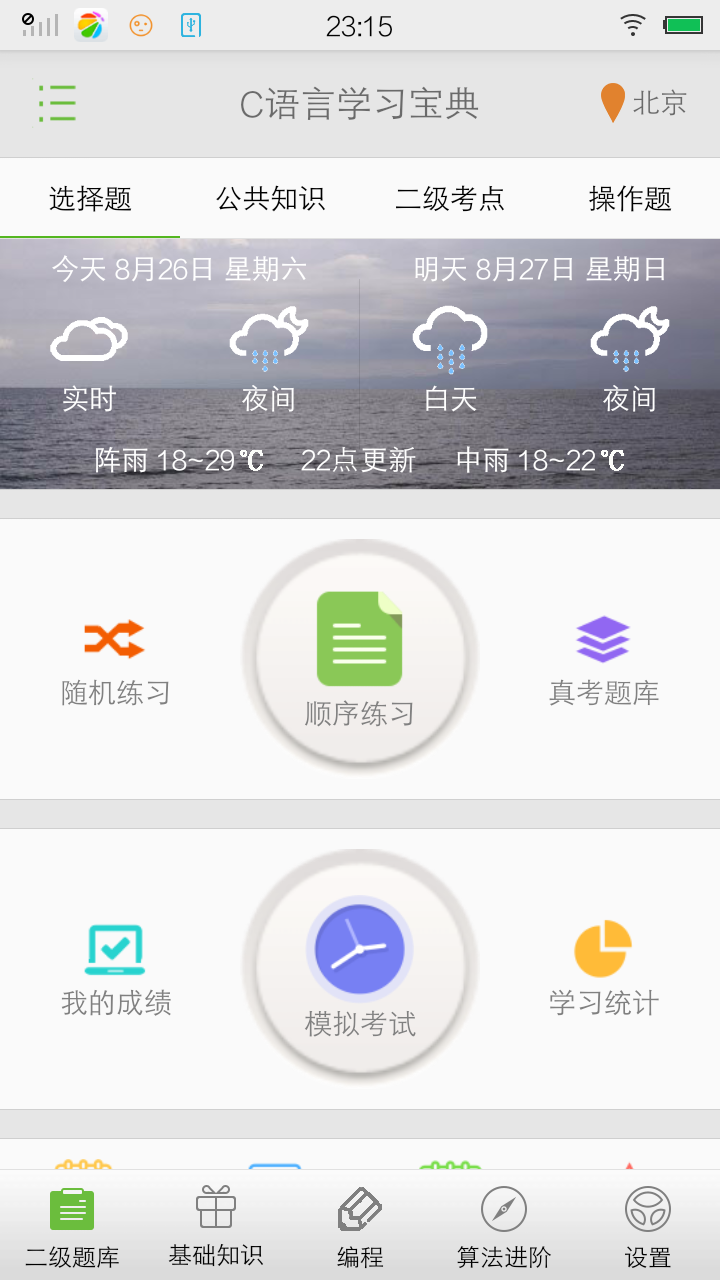Screen dimensions: 720x1280
Task: Open 算法进阶 via the compass icon
Action: coord(504,1208)
